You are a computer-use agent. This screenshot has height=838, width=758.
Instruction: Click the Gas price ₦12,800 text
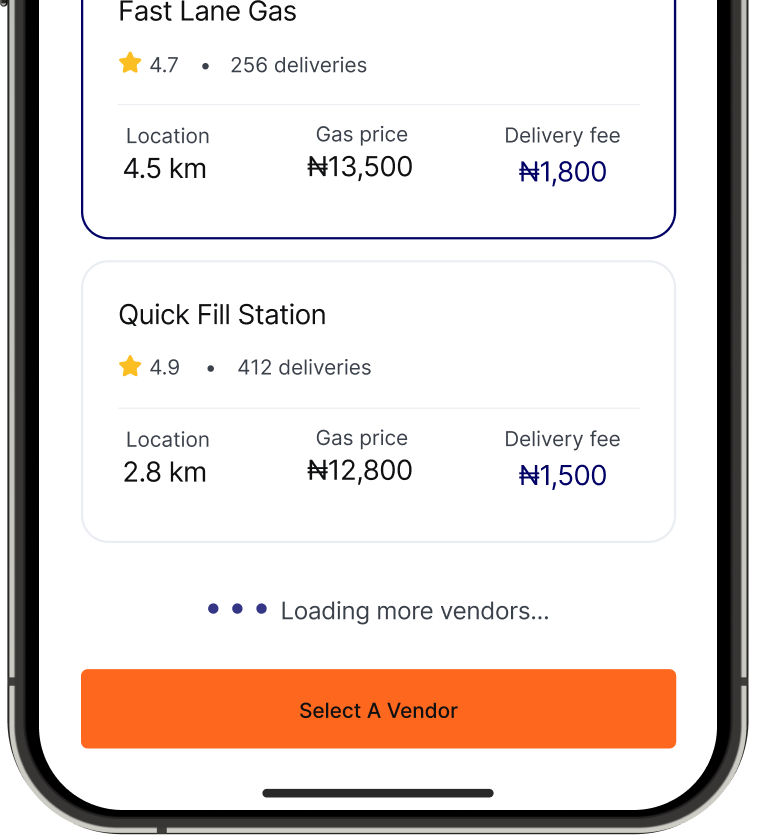[x=360, y=470]
